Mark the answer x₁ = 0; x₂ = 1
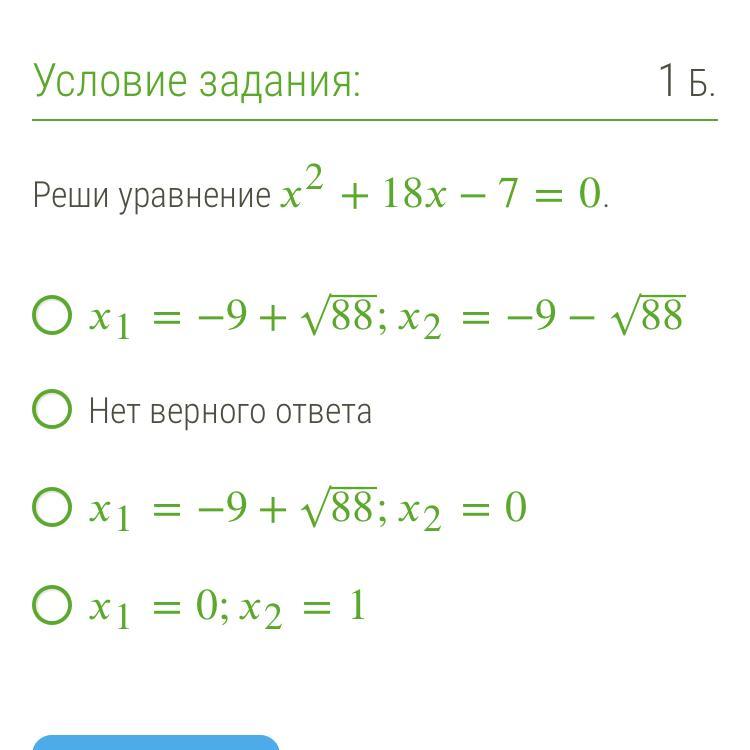The width and height of the screenshot is (750, 750). [52, 604]
